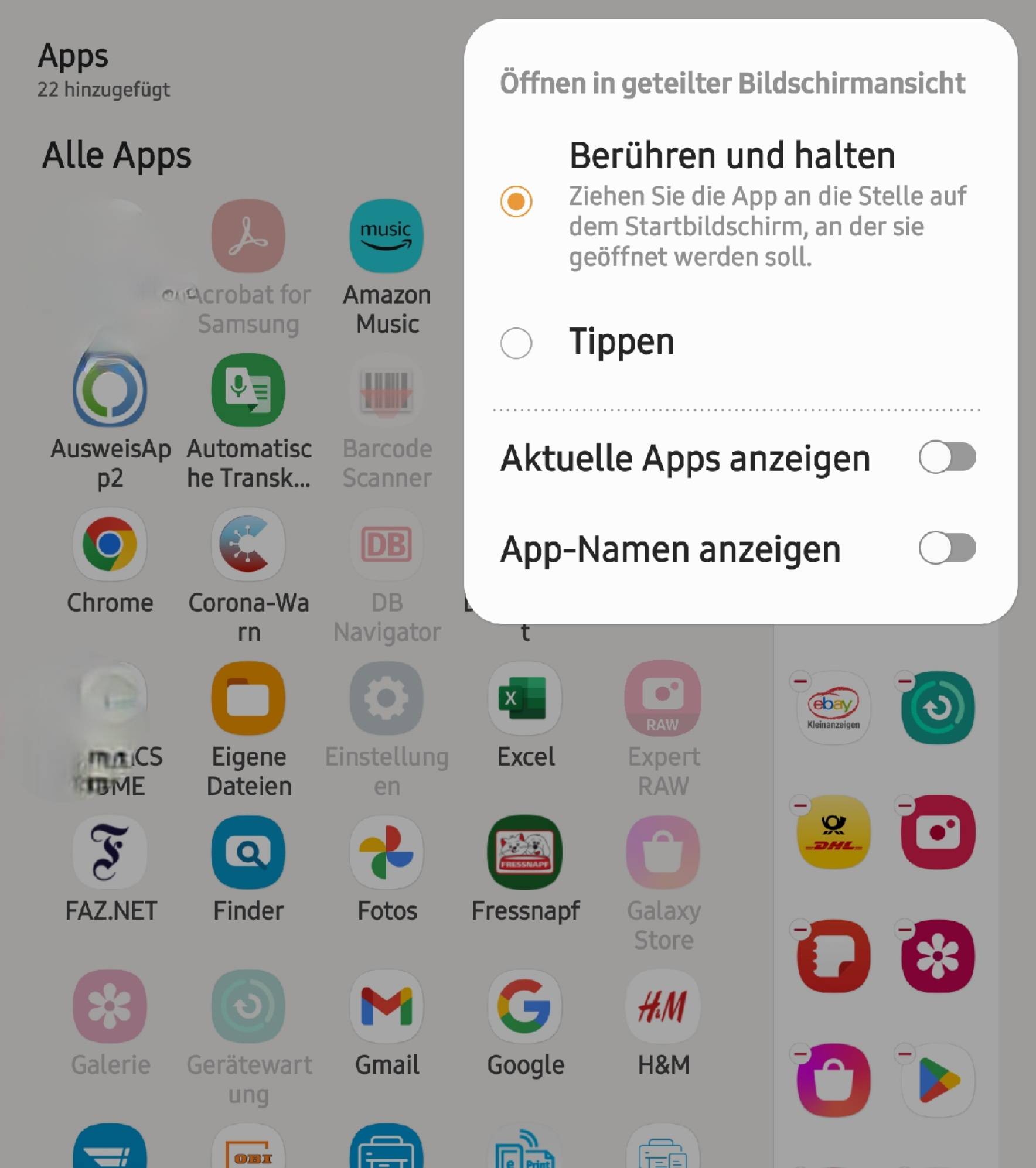
Task: Add Amazon Music app
Action: [386, 236]
